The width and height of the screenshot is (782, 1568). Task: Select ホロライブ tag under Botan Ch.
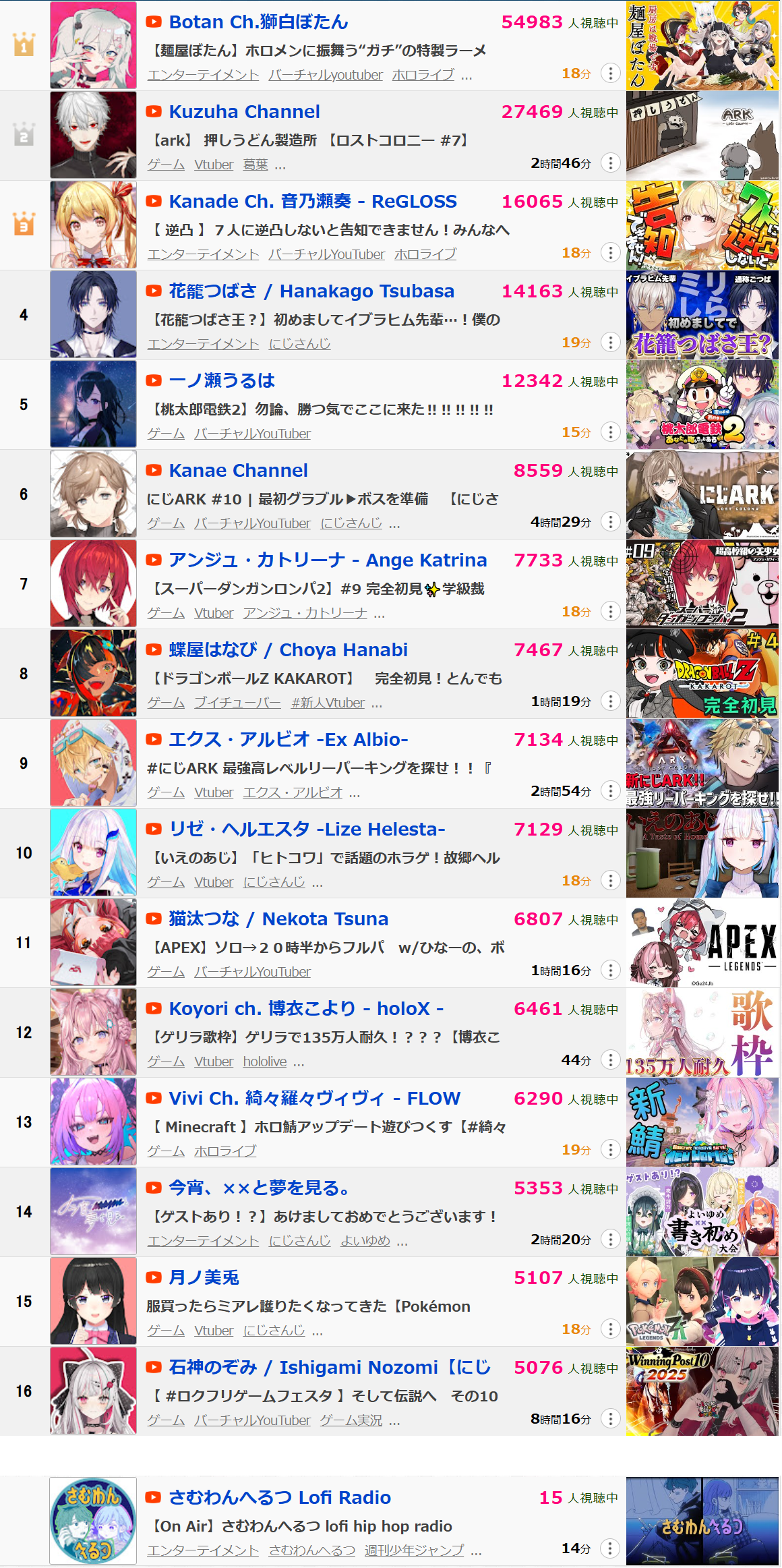[x=423, y=75]
